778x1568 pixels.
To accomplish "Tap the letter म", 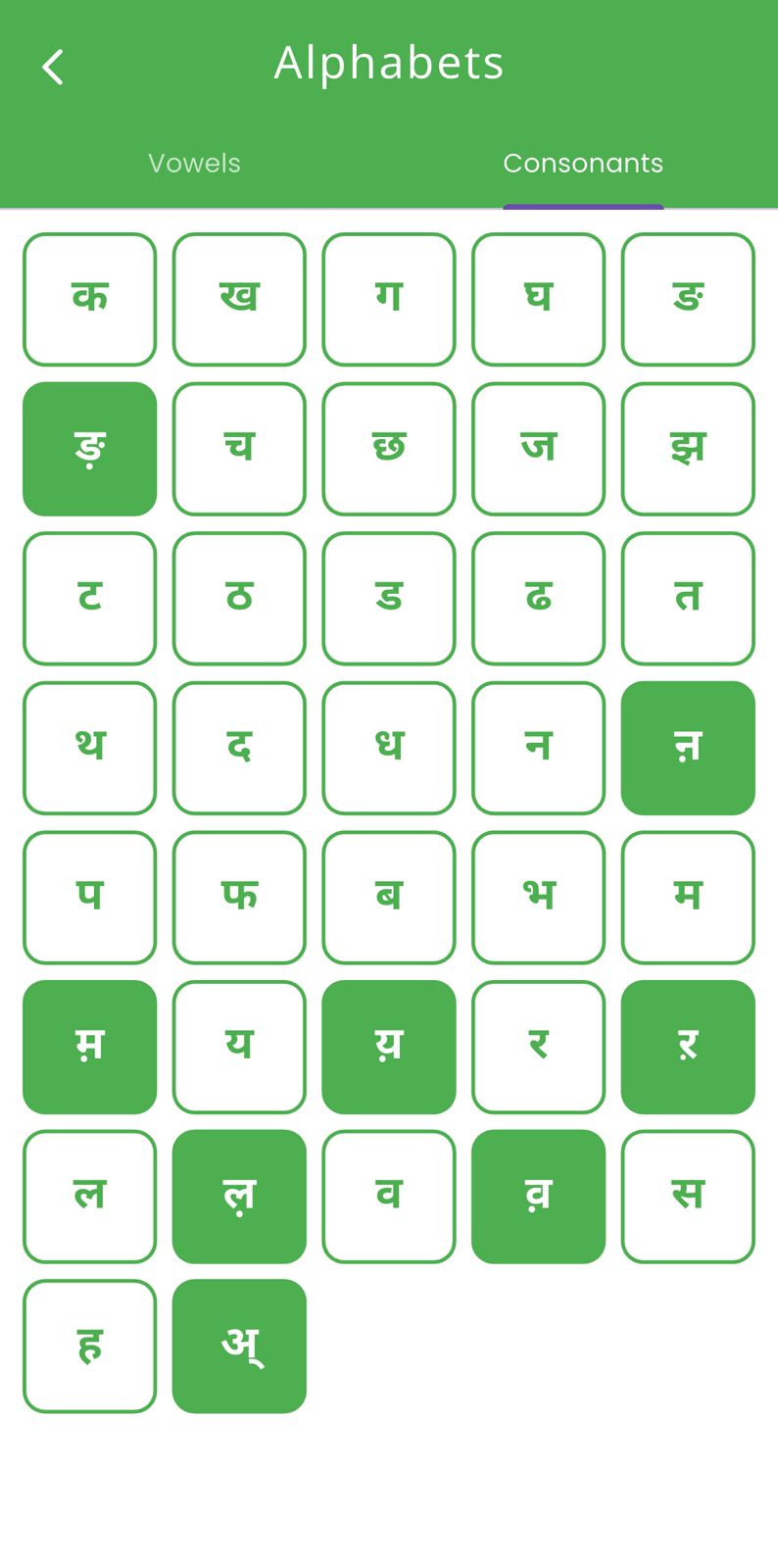I will point(688,897).
